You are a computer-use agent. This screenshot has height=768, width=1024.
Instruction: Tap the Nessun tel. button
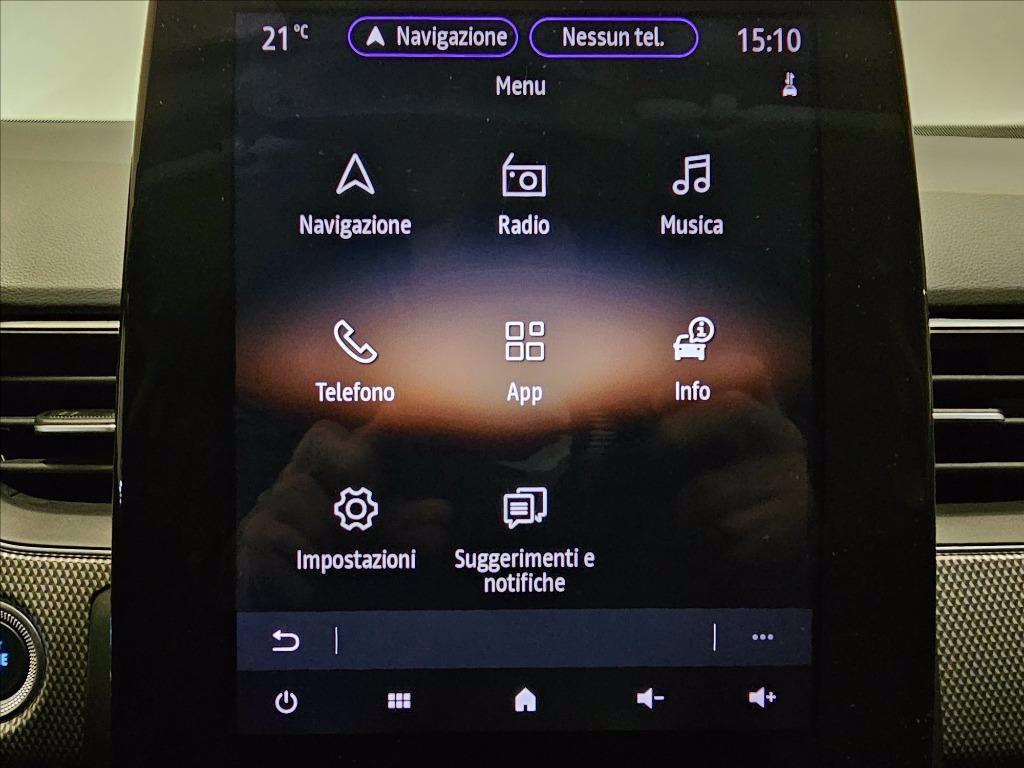613,38
